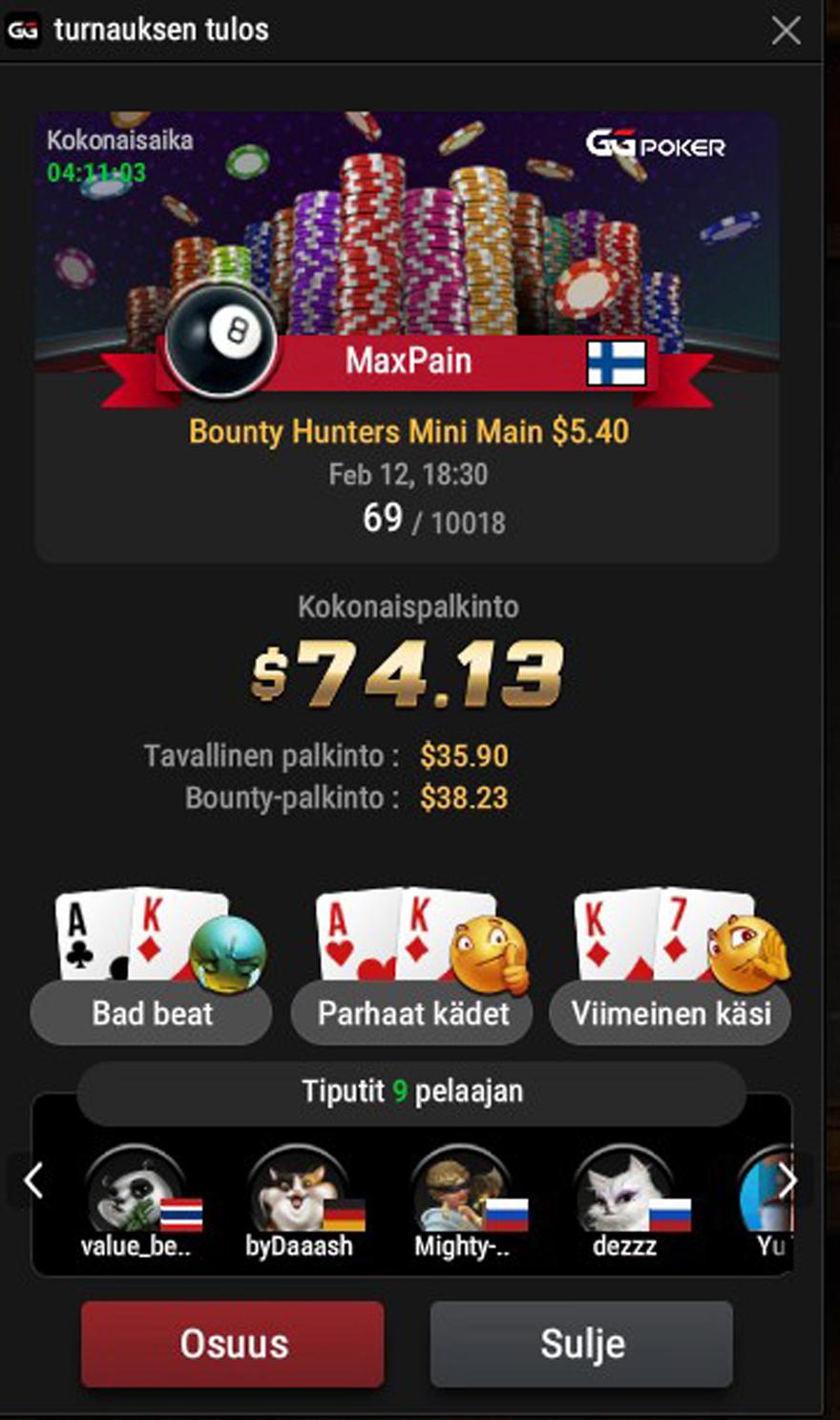Show next knocked-out players
The height and width of the screenshot is (1420, 840).
(x=787, y=1181)
